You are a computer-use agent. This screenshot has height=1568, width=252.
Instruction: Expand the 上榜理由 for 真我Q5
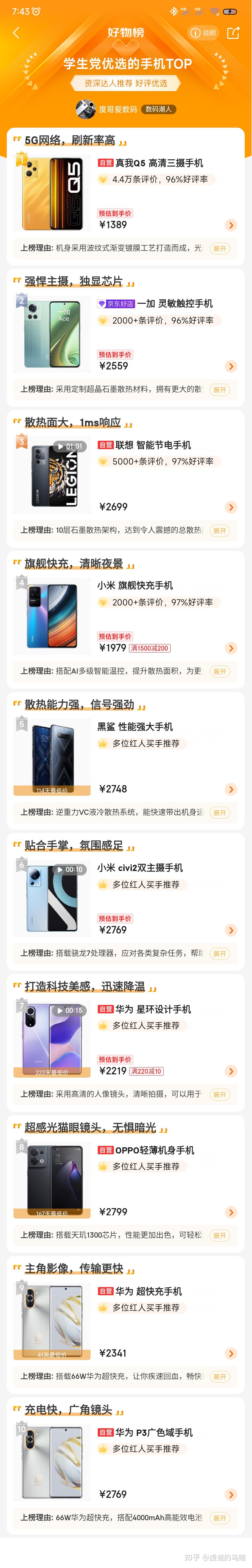pyautogui.click(x=219, y=248)
